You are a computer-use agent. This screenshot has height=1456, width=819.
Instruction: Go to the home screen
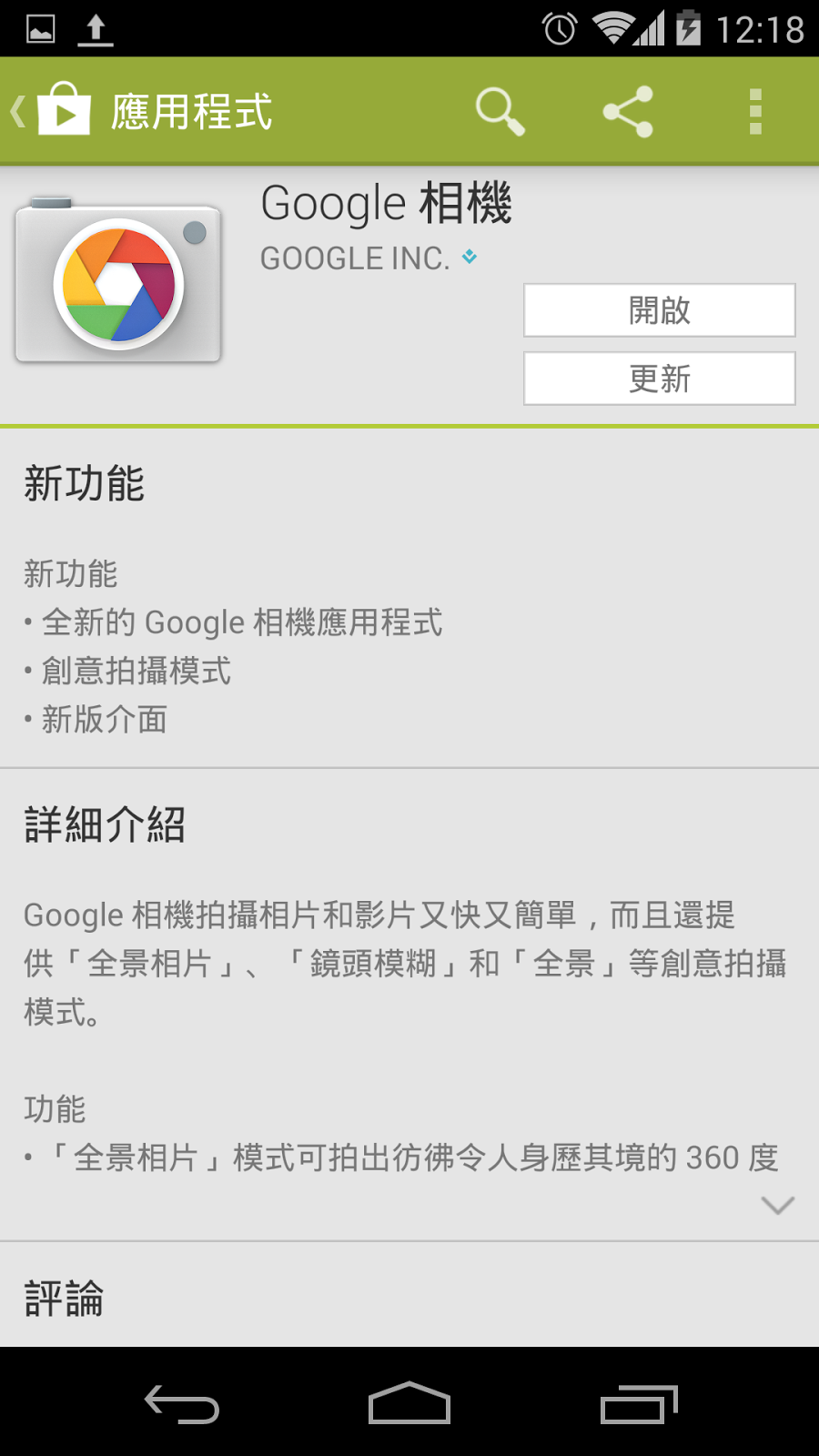coord(409,1403)
